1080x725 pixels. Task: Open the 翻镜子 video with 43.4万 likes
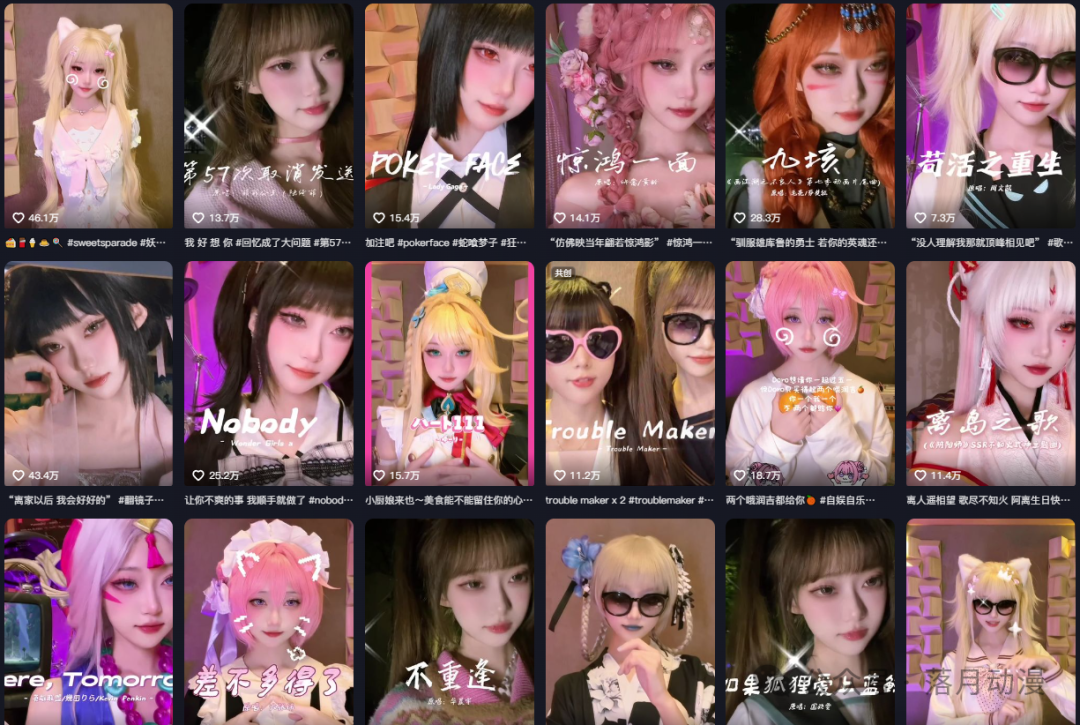tap(88, 373)
